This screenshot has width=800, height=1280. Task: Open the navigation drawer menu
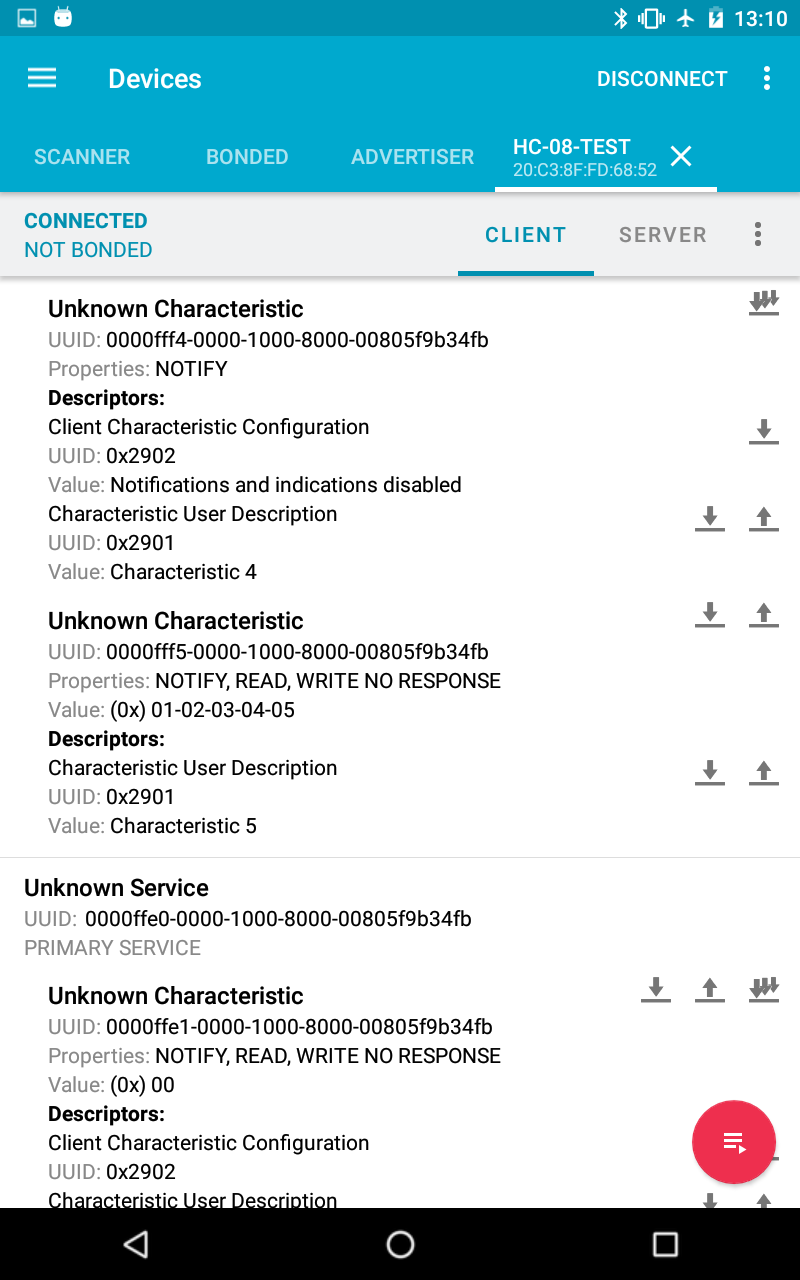pyautogui.click(x=42, y=78)
